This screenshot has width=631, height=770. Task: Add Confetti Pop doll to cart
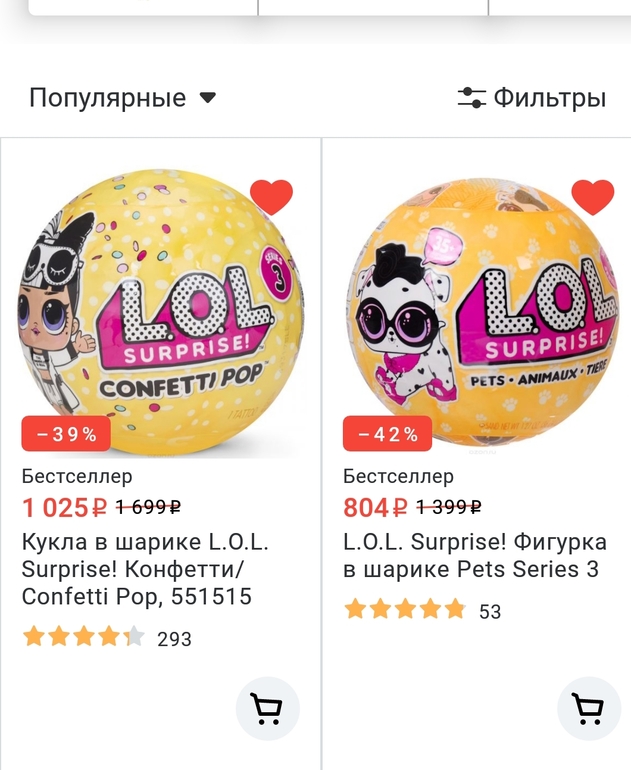click(x=268, y=709)
